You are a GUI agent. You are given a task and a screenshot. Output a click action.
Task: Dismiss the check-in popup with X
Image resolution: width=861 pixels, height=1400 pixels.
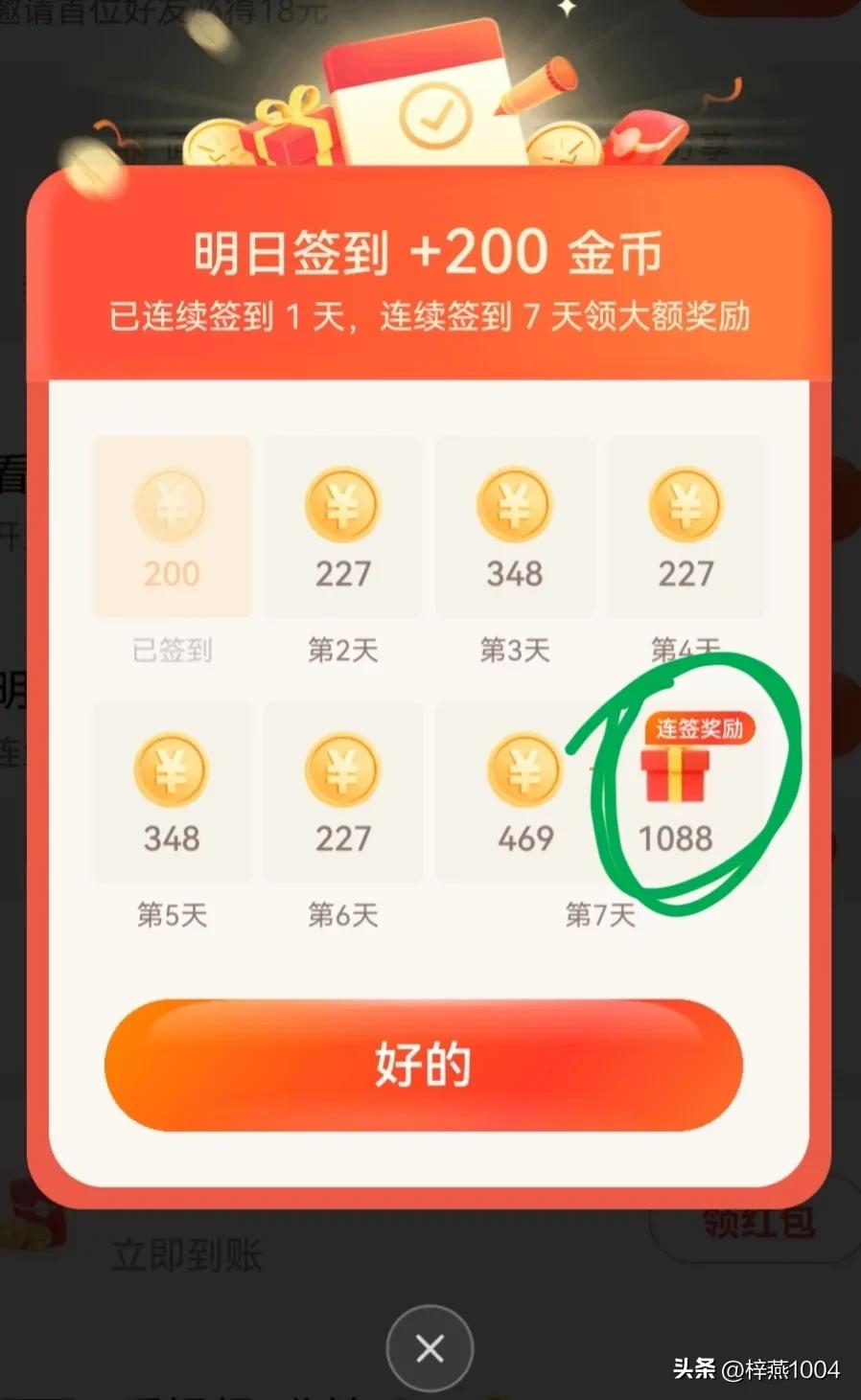430,1347
